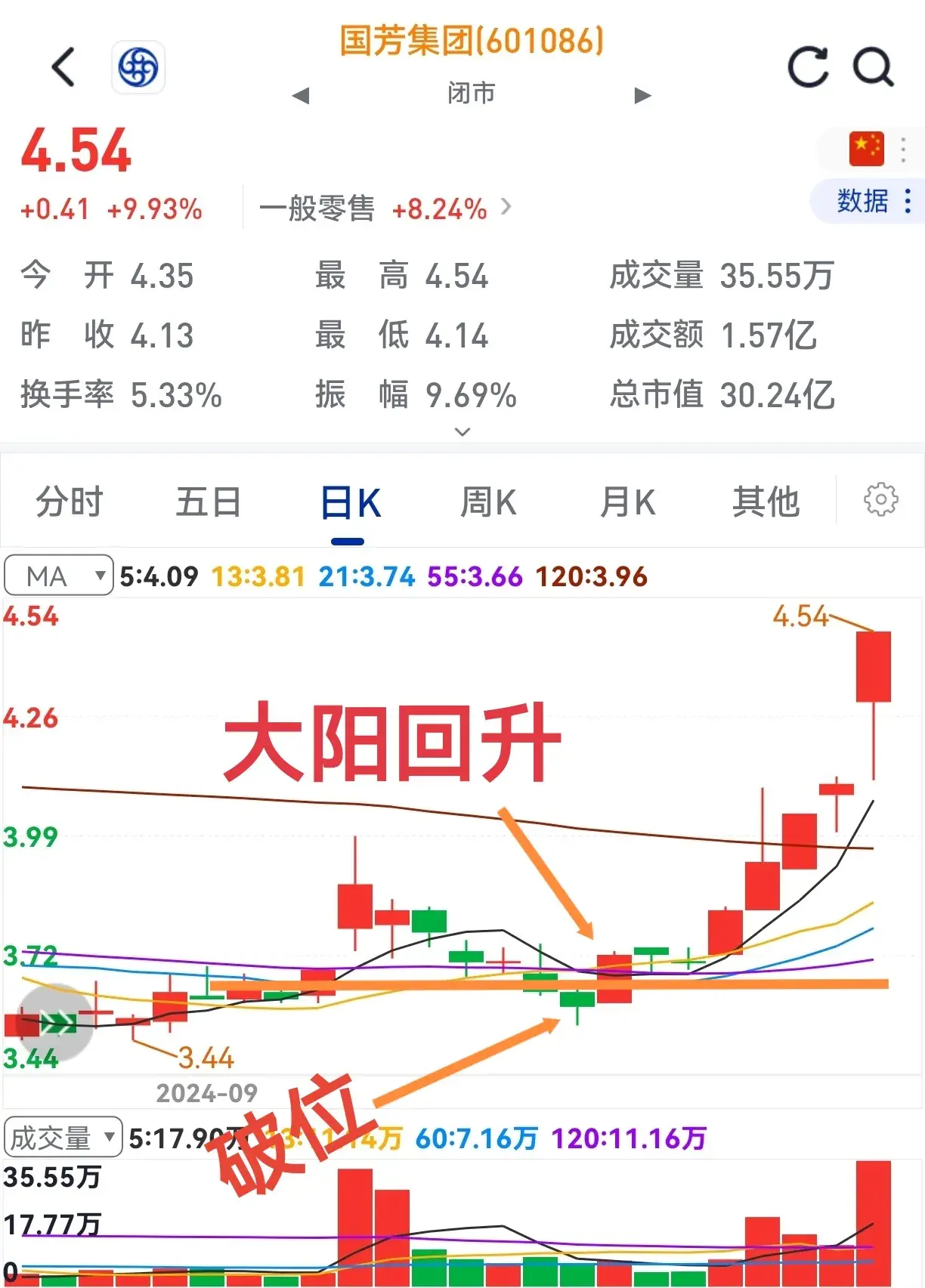Screen dimensions: 925x1288
Task: Open the 成交量 indicator dropdown
Action: coord(63,1137)
